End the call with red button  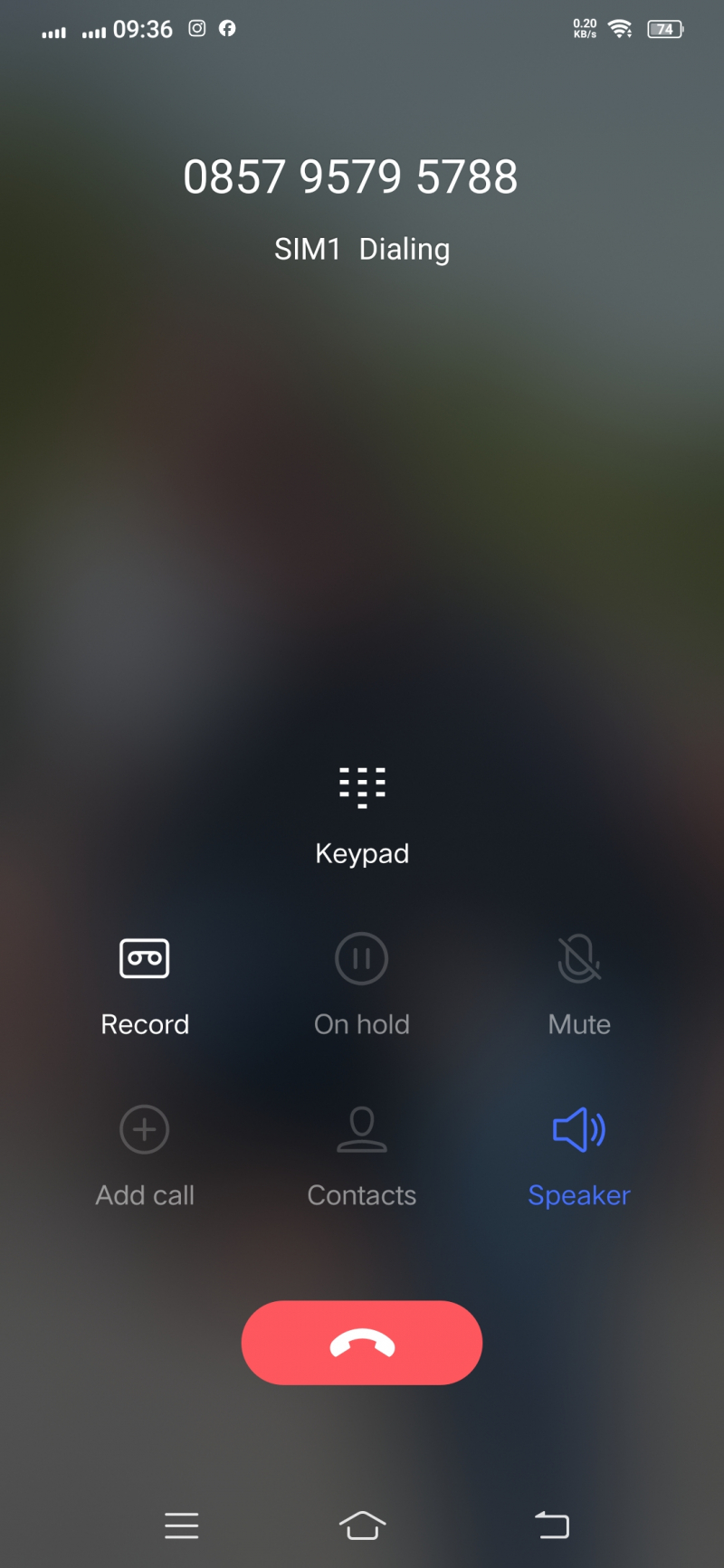click(362, 1343)
